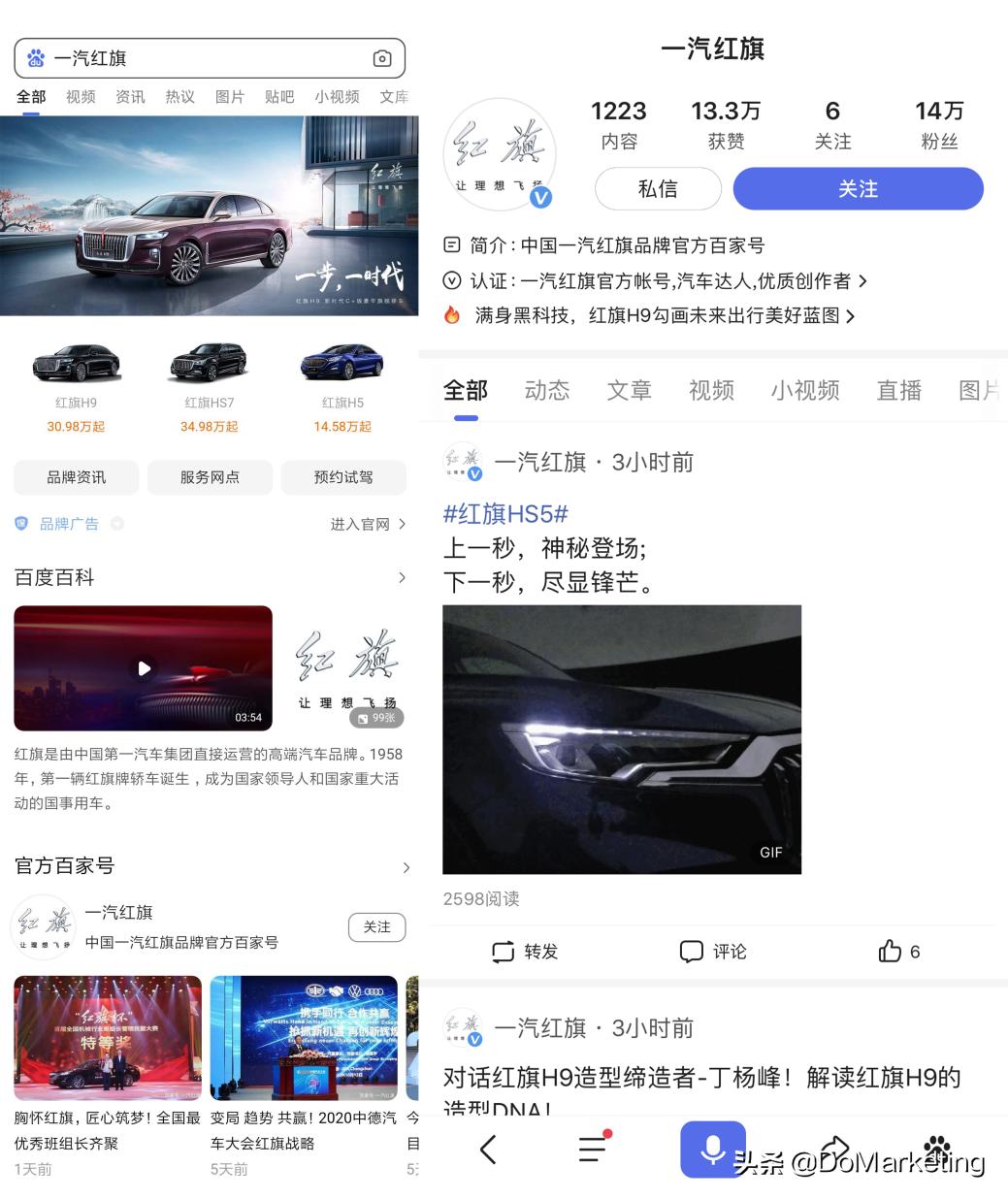Select the share arrow in bottom bar
Viewport: 1008px width, 1199px height.
836,1150
